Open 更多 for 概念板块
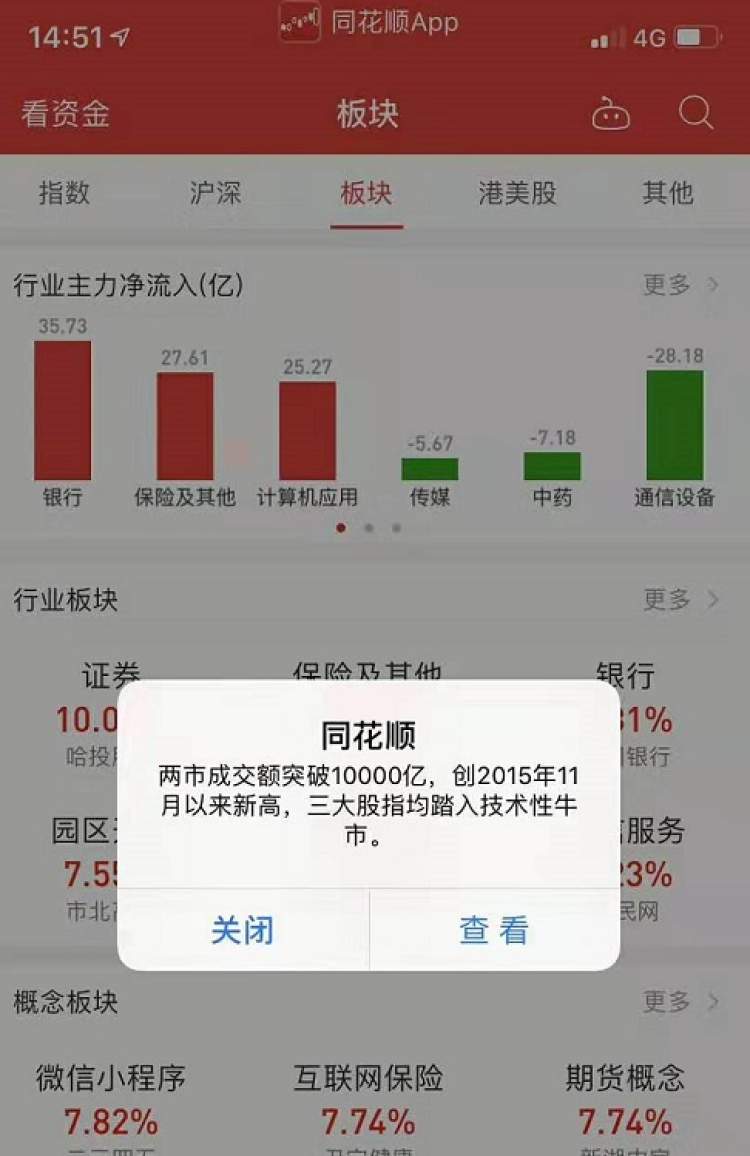 [680, 1000]
